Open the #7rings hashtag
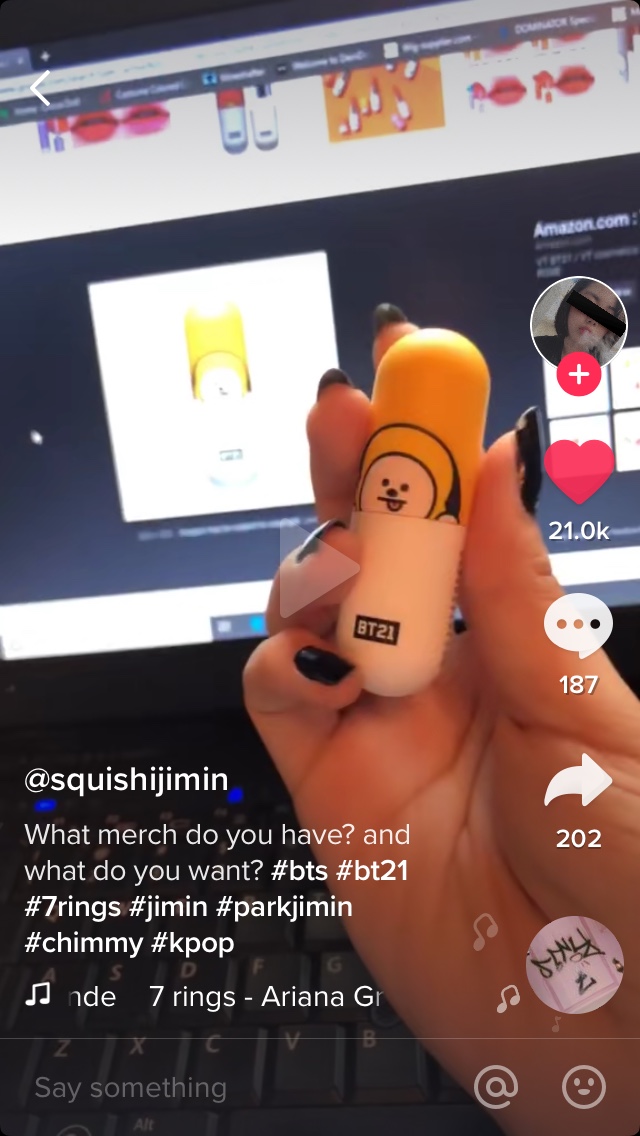Screen dimensions: 640x1136 (x=72, y=906)
